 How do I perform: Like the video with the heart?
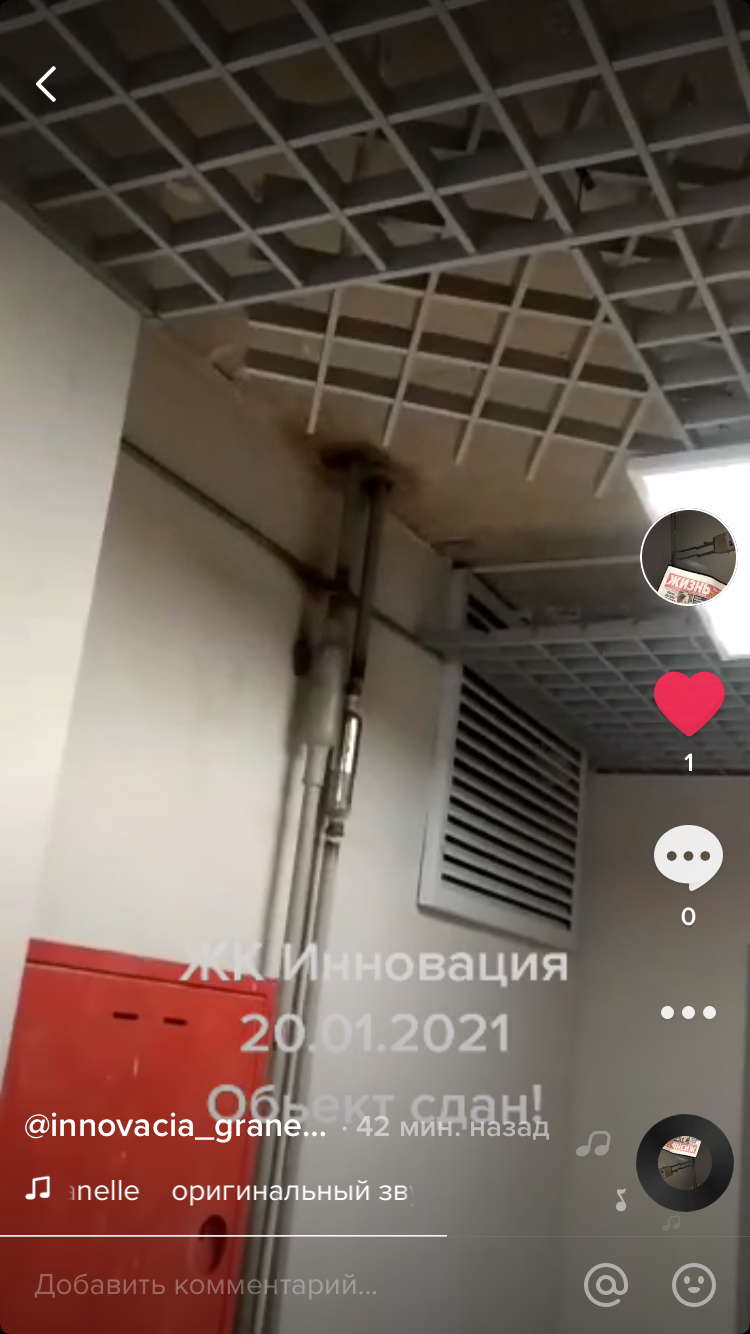pos(689,704)
